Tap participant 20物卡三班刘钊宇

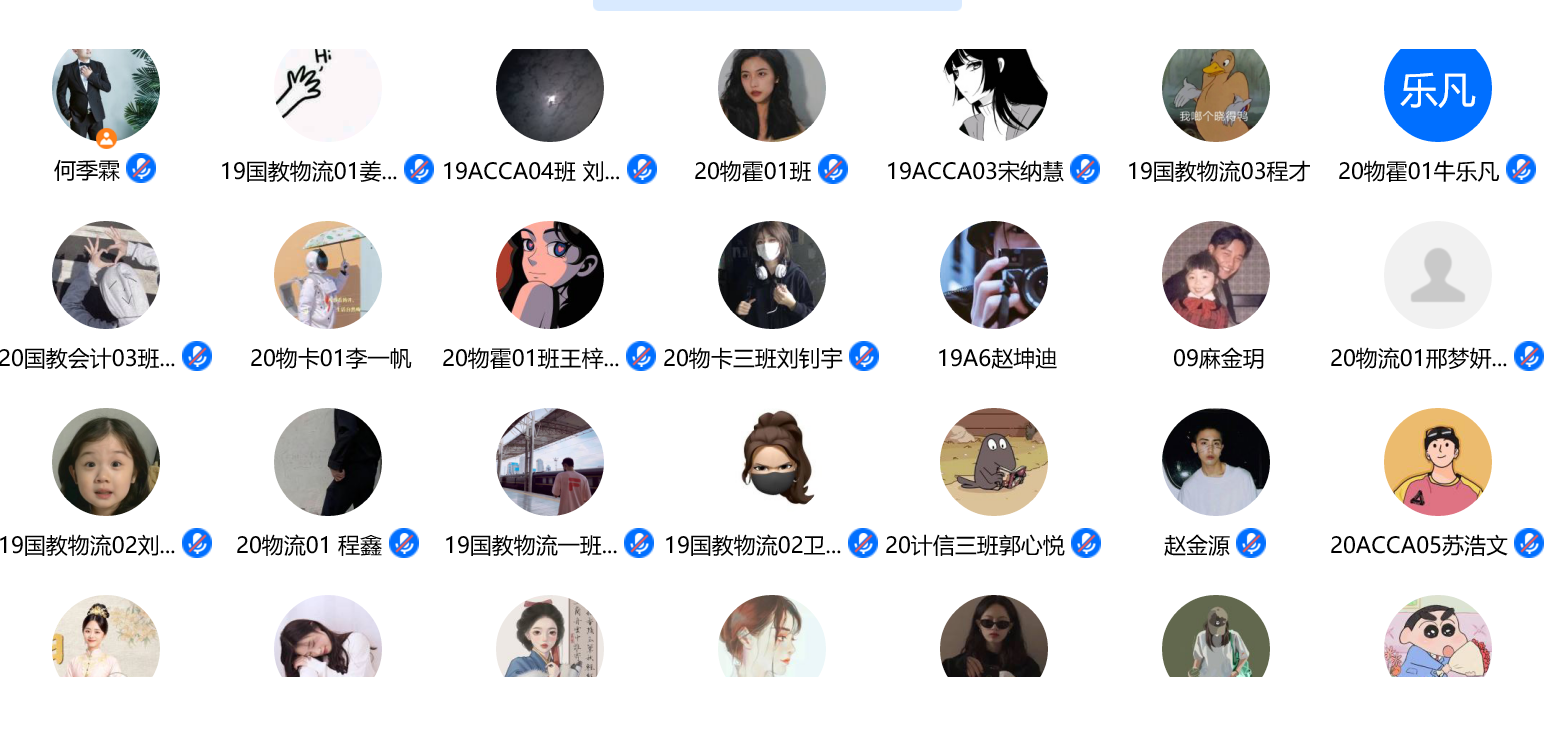tap(771, 276)
